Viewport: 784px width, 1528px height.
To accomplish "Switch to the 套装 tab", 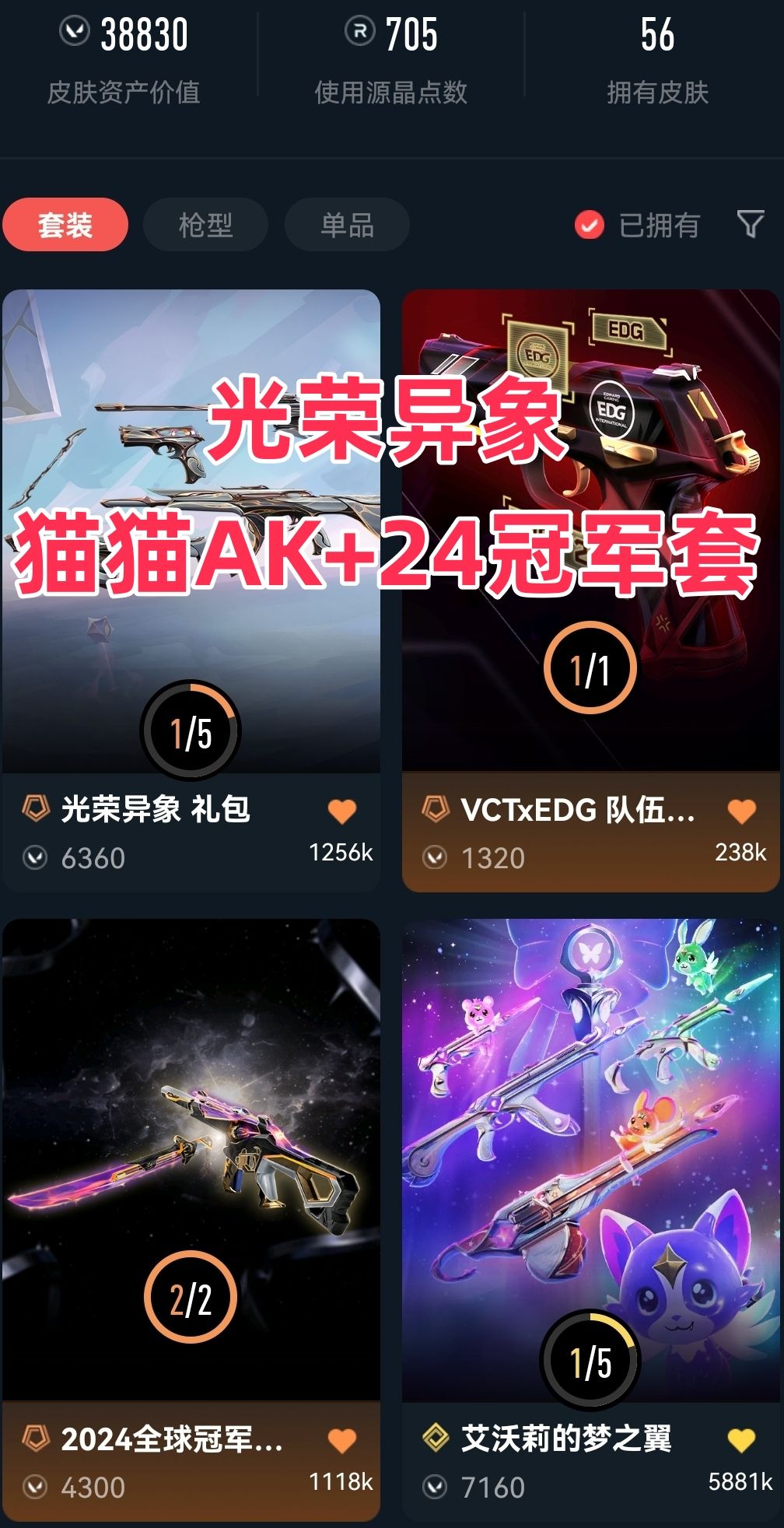I will click(65, 225).
